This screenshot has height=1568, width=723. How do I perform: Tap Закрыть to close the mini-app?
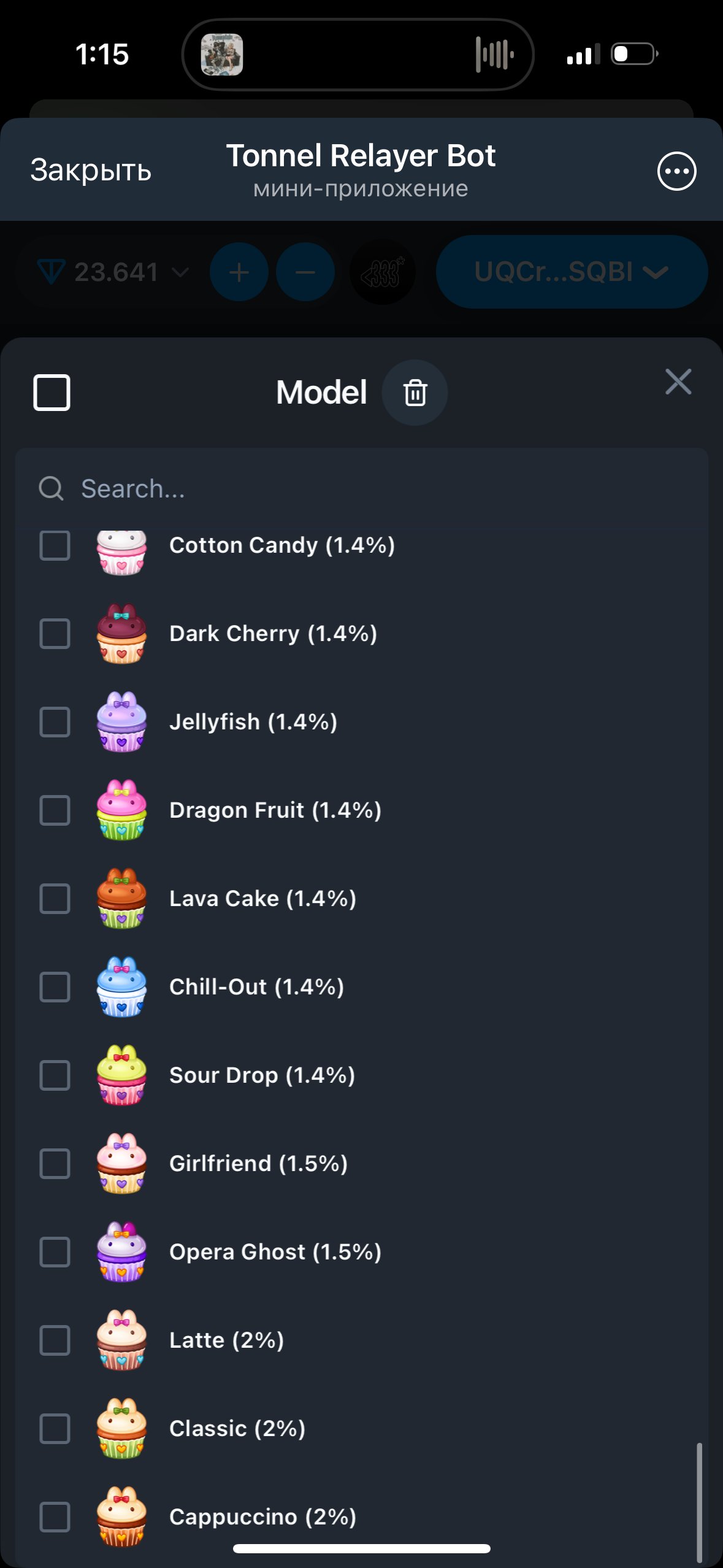[91, 170]
